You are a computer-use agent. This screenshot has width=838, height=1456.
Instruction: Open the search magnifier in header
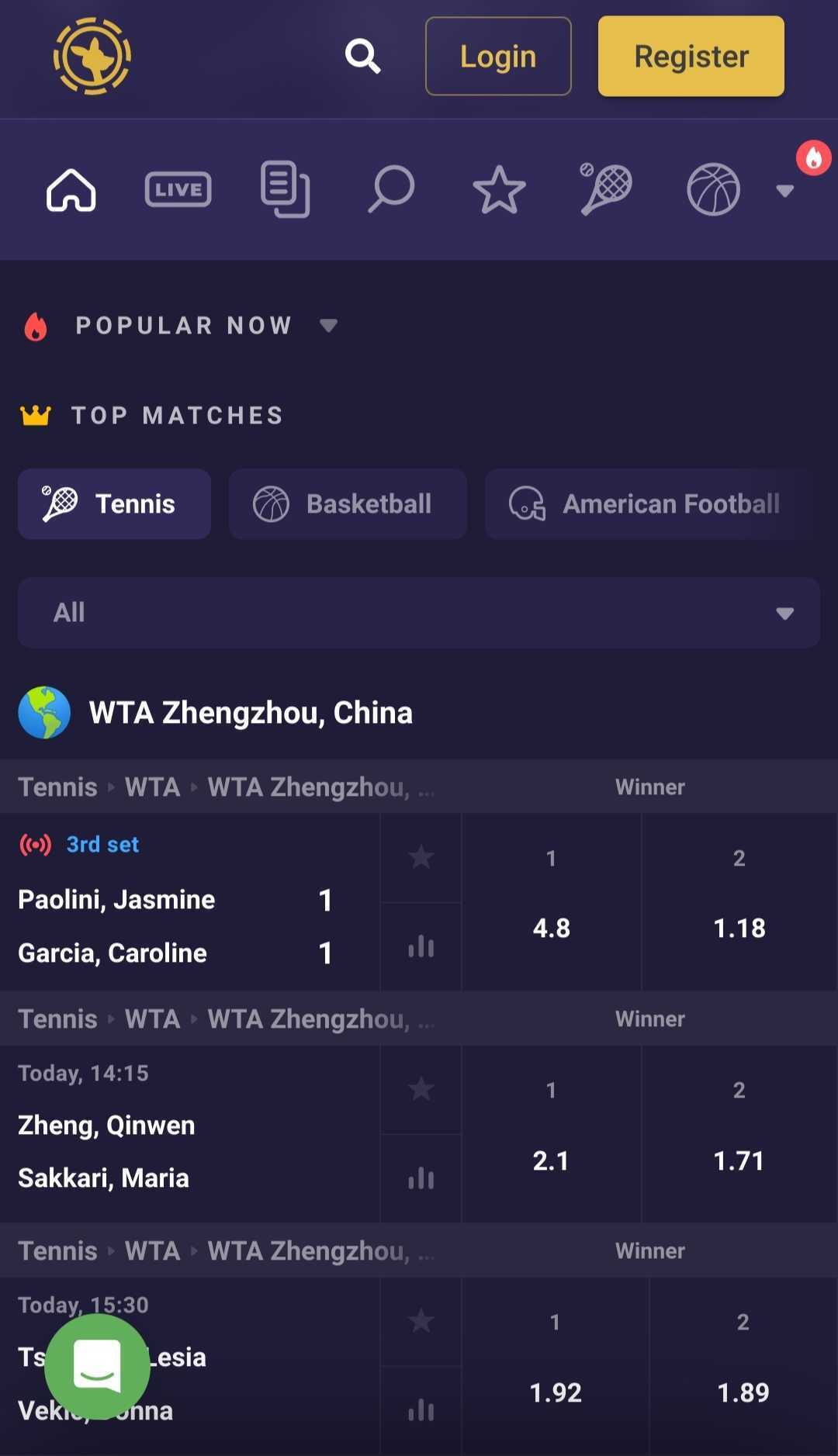click(362, 56)
